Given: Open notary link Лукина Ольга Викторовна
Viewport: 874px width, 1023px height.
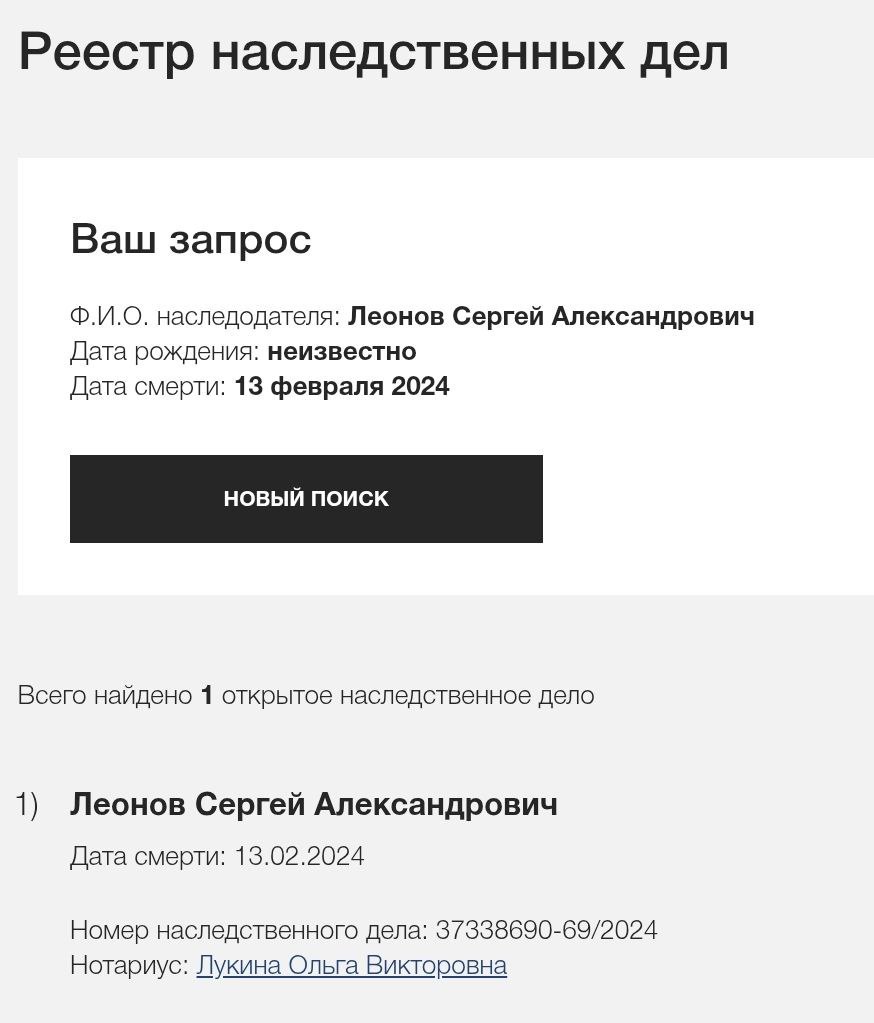Looking at the screenshot, I should pyautogui.click(x=351, y=966).
